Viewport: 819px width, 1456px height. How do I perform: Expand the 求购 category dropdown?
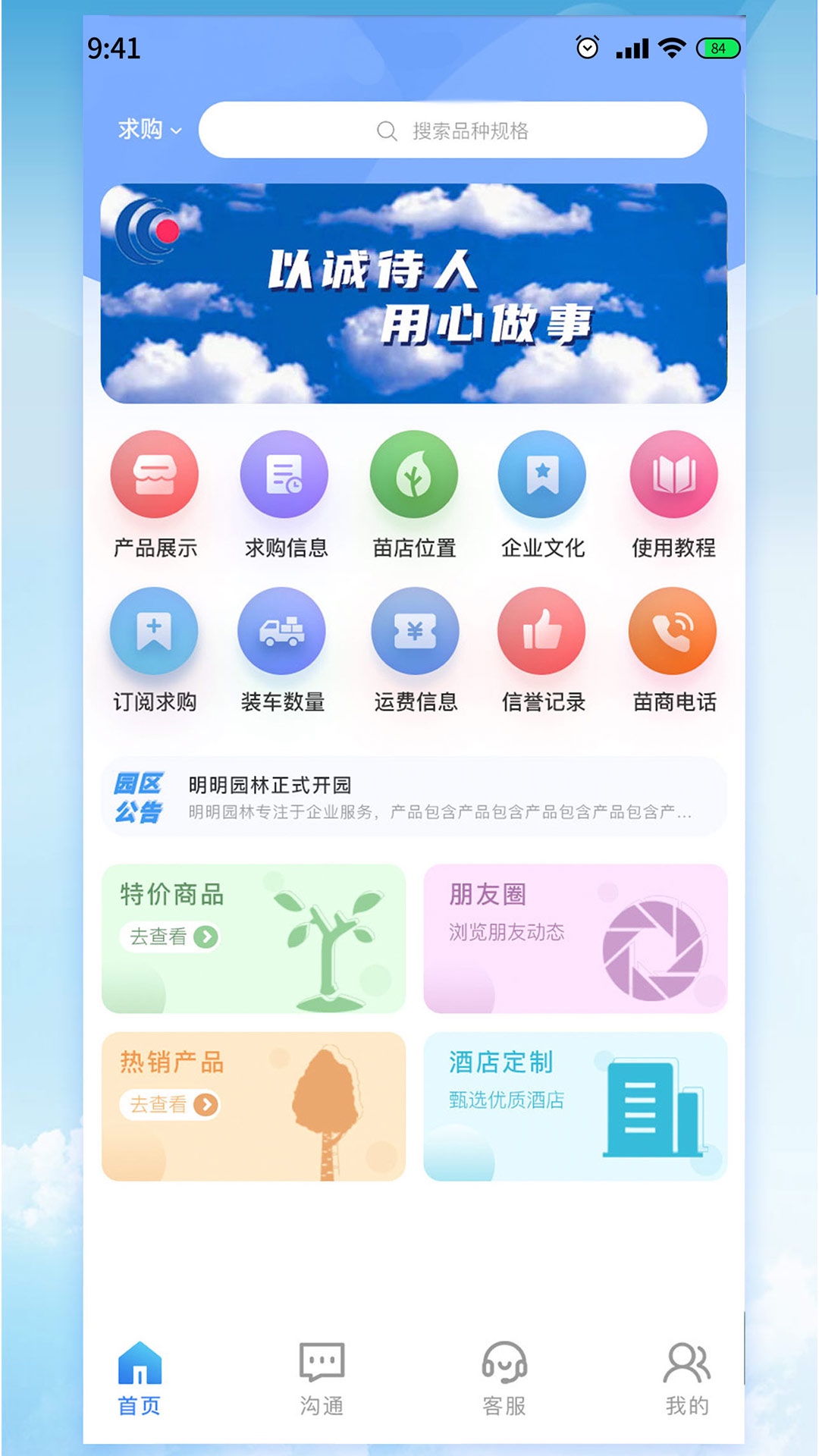[x=147, y=130]
